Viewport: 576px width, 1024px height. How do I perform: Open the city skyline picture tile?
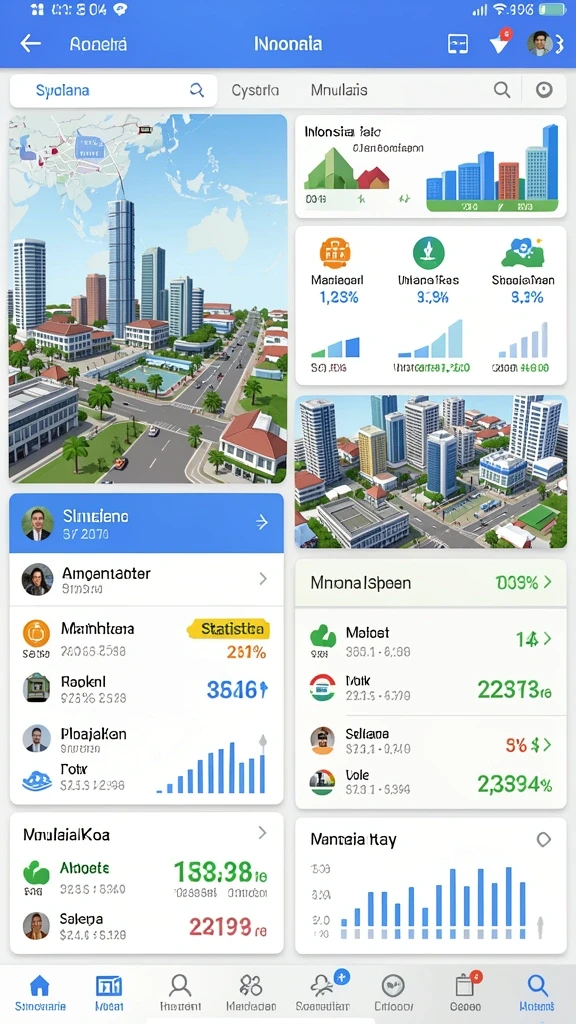431,471
